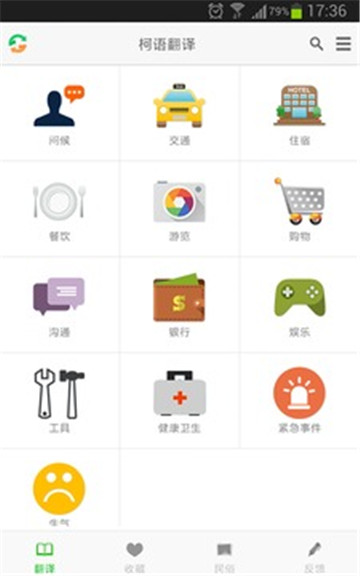
Task: Open the 问候 greetings category
Action: point(59,113)
